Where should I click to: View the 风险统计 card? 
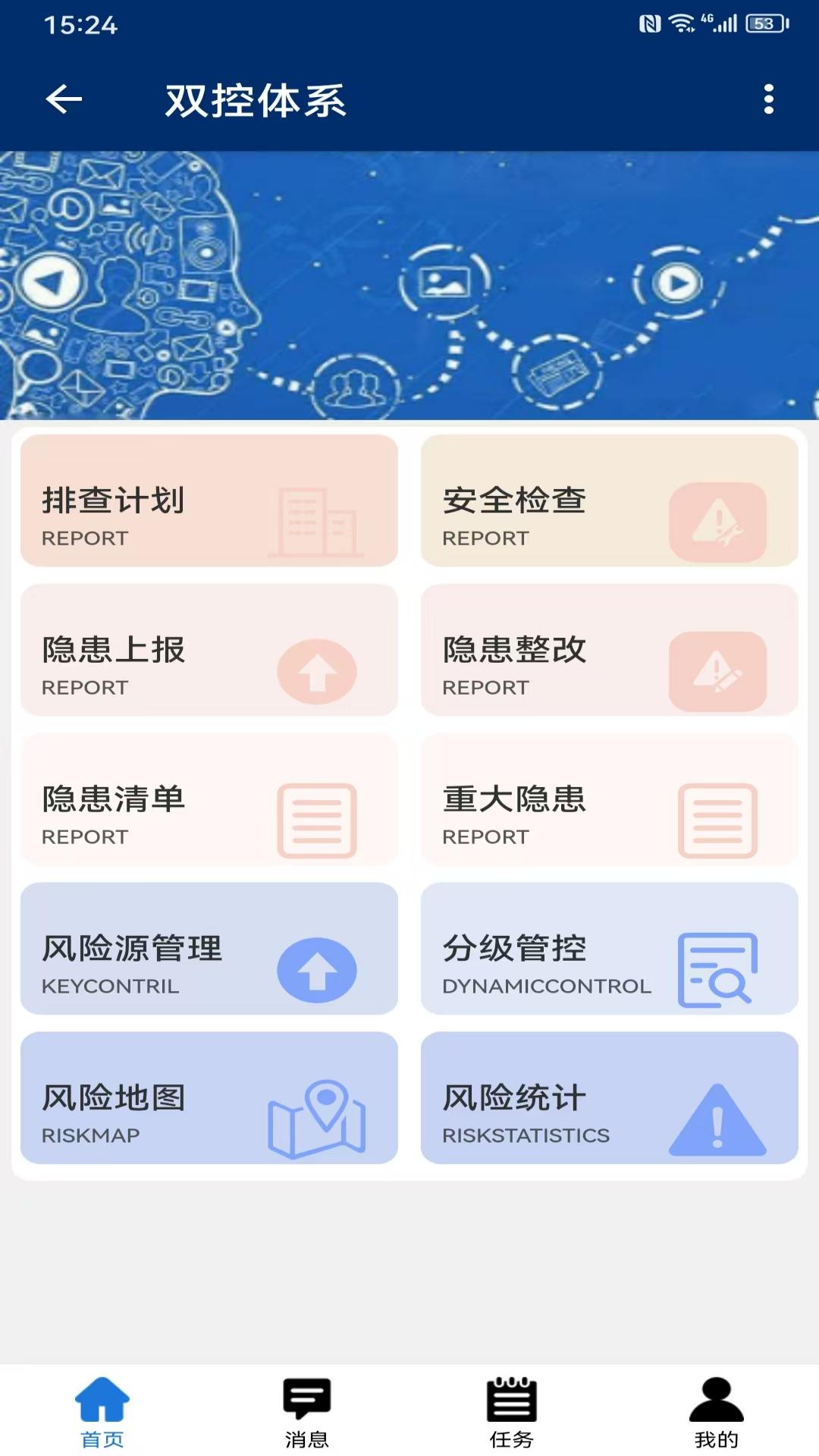[609, 1098]
